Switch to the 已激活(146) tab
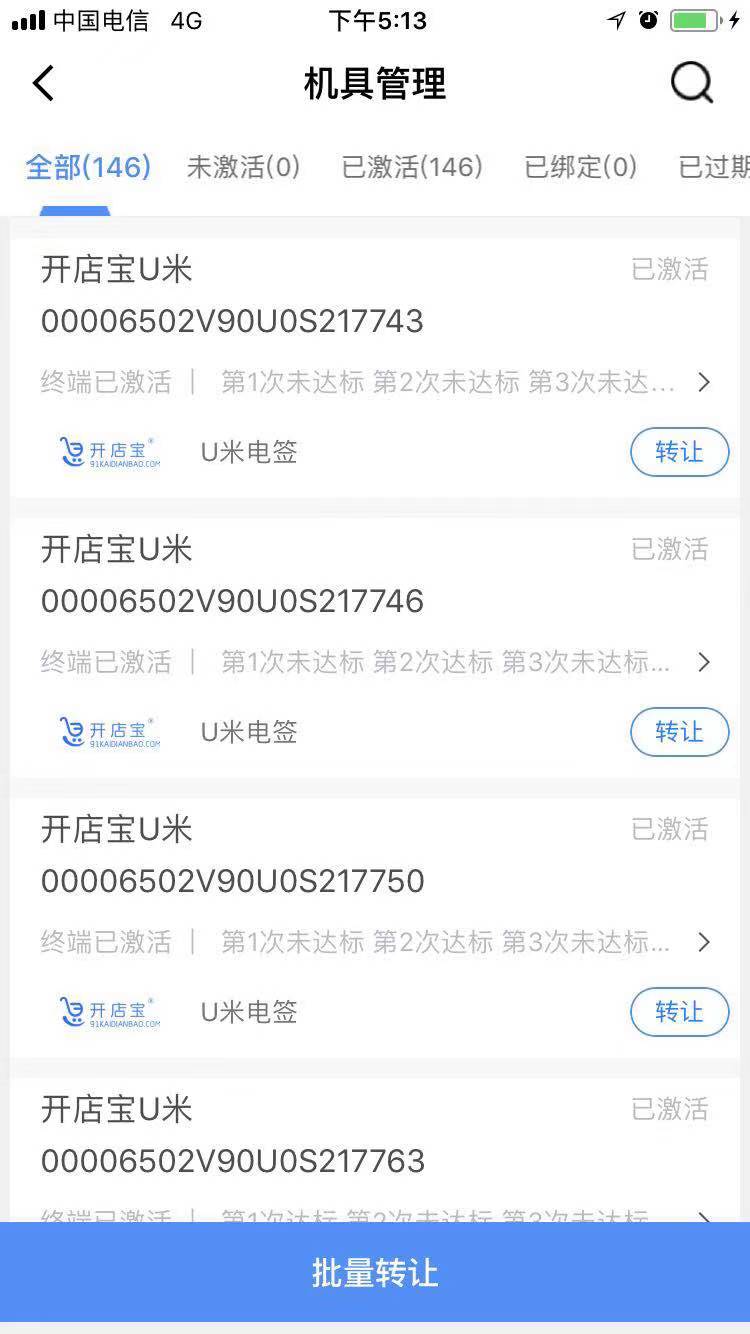Image resolution: width=750 pixels, height=1334 pixels. (412, 167)
